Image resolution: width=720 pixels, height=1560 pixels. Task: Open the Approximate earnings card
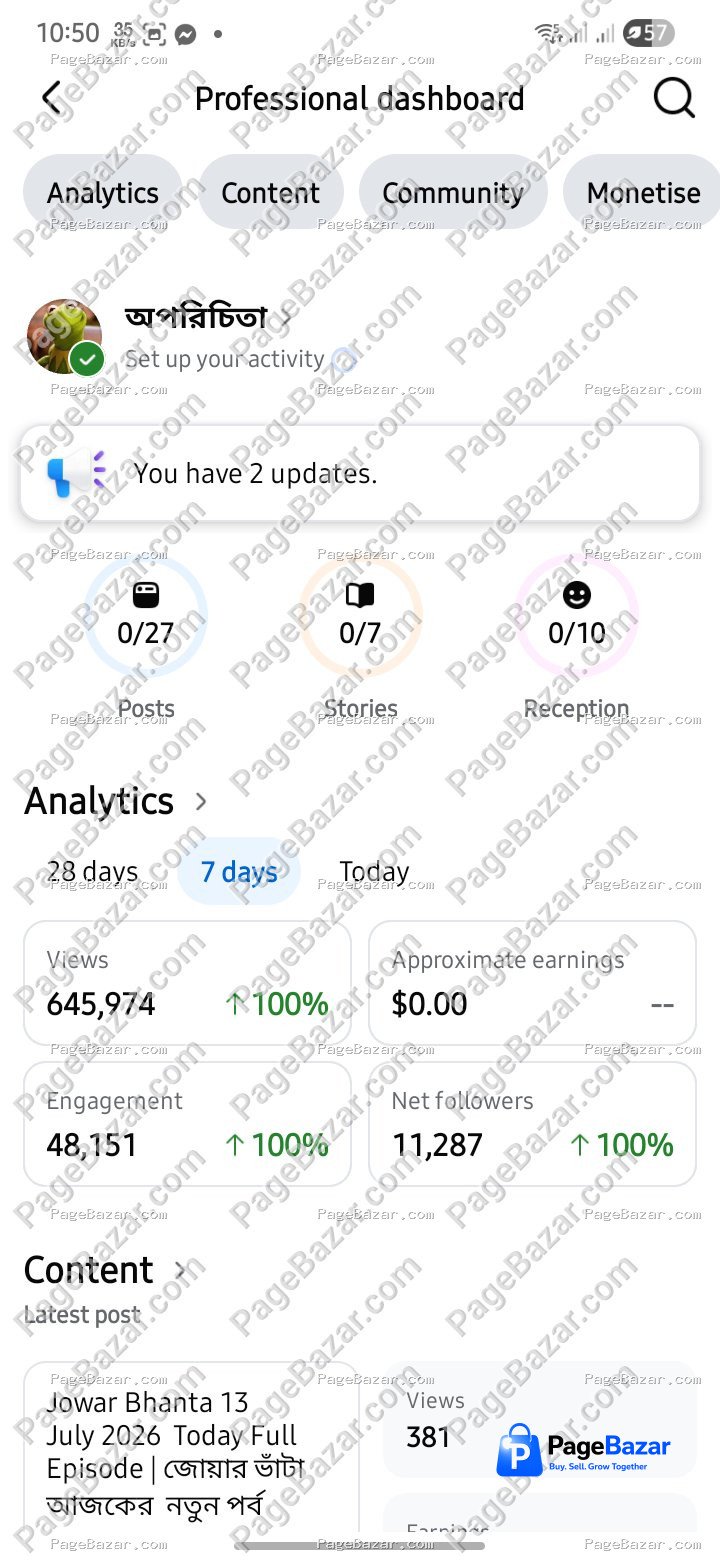pos(532,983)
